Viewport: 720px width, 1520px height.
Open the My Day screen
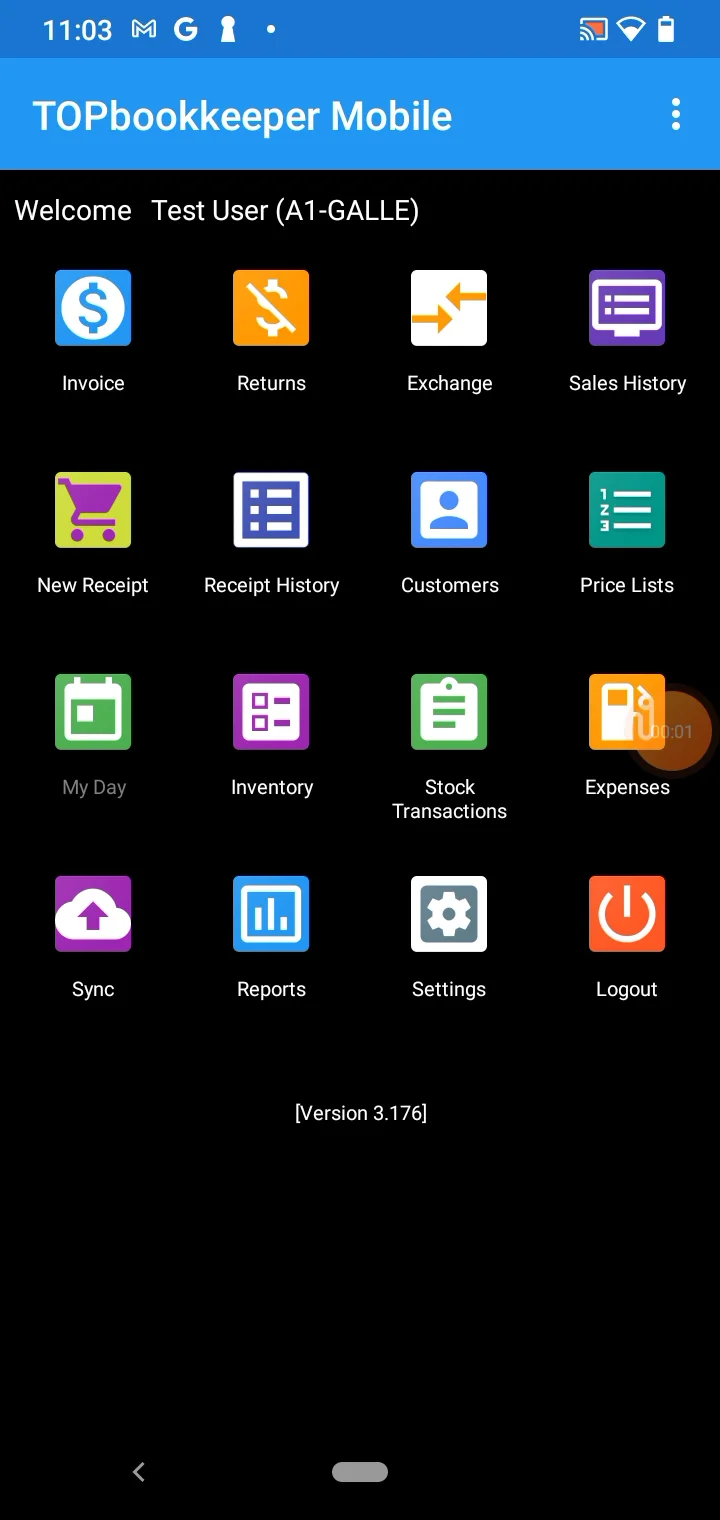(x=93, y=712)
